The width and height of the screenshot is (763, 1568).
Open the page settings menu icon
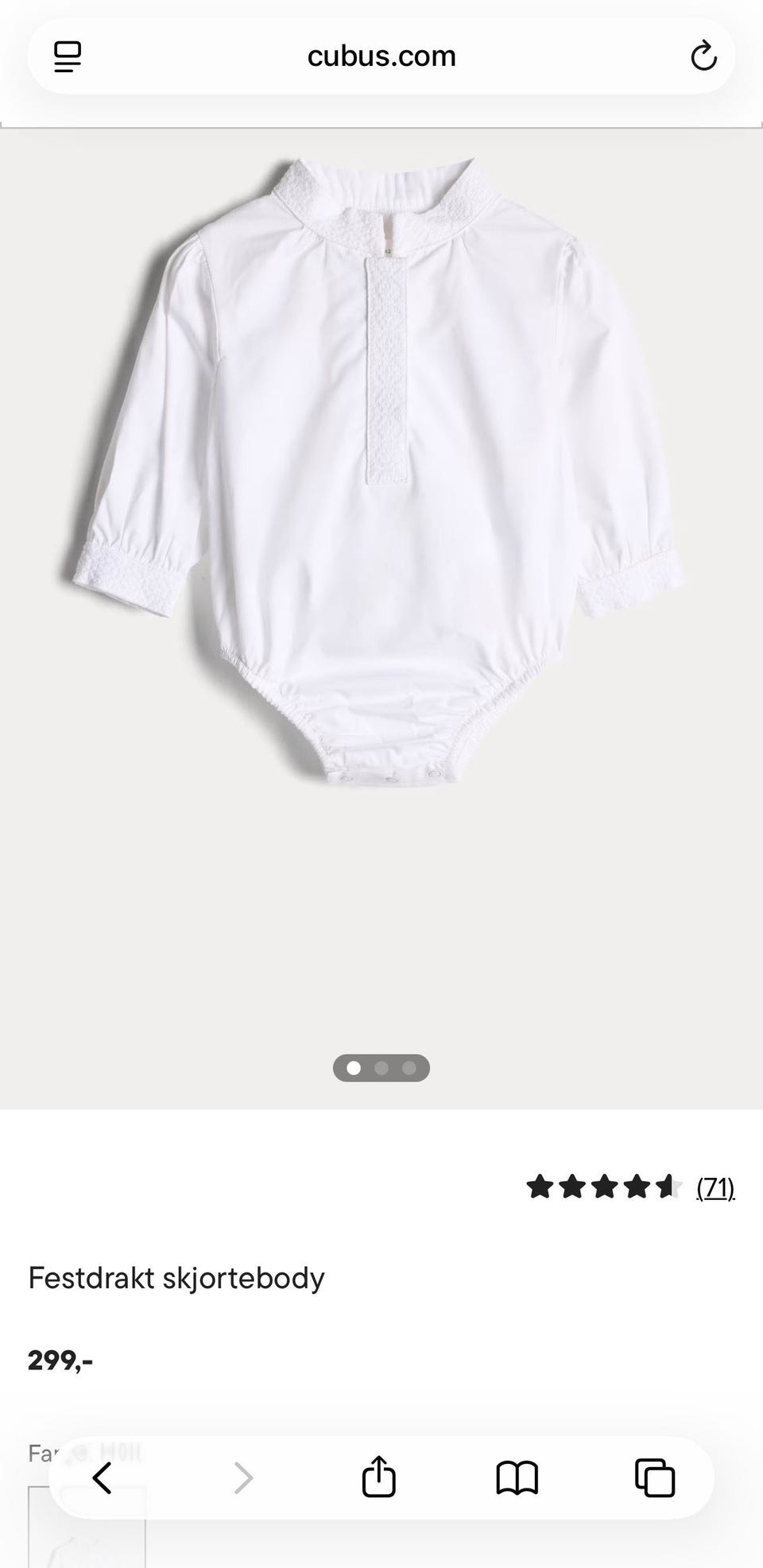coord(68,56)
